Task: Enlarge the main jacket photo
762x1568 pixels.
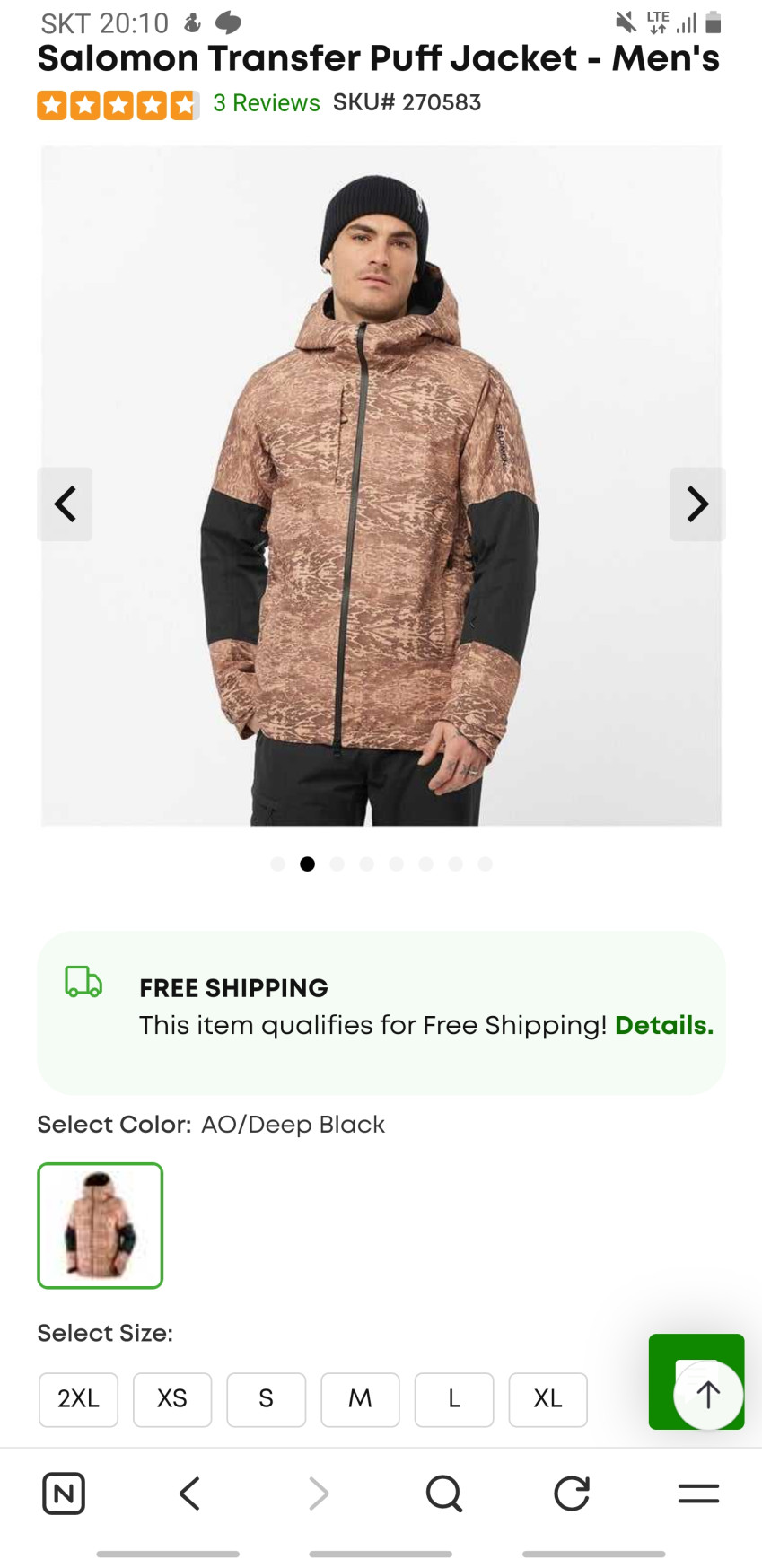Action: coord(381,486)
